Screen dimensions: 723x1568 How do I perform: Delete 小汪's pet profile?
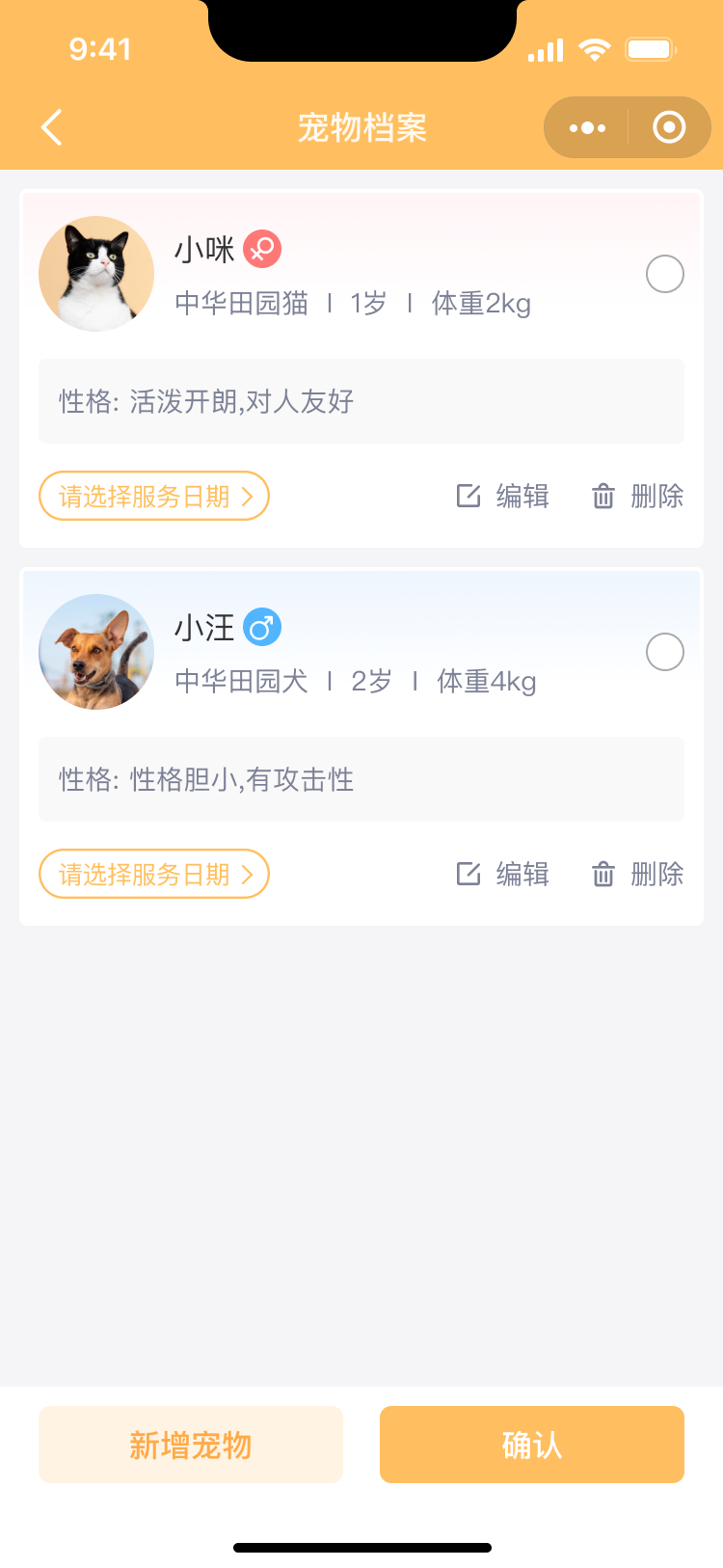[x=637, y=874]
